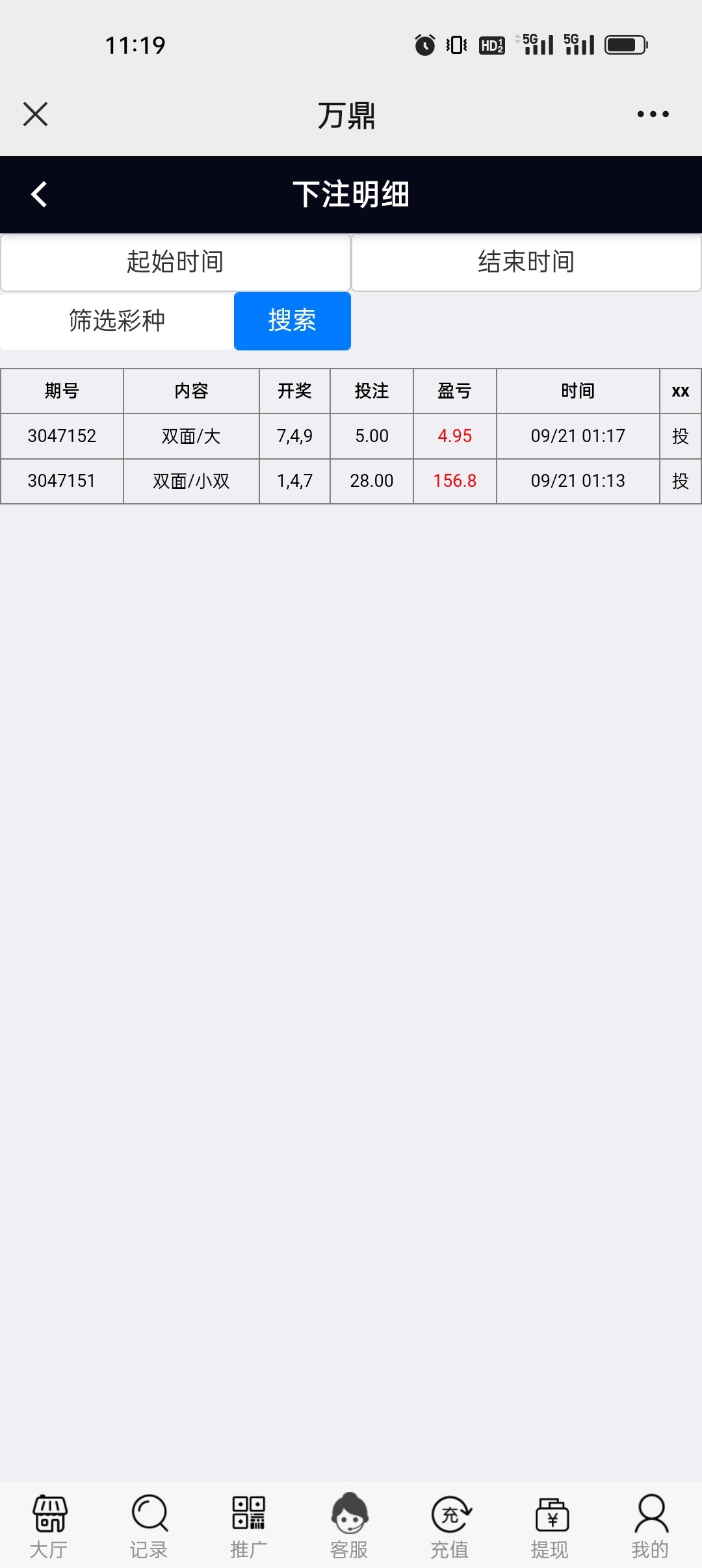Close the 万鼎 mini-program page
Screen dimensions: 702x1568
36,114
